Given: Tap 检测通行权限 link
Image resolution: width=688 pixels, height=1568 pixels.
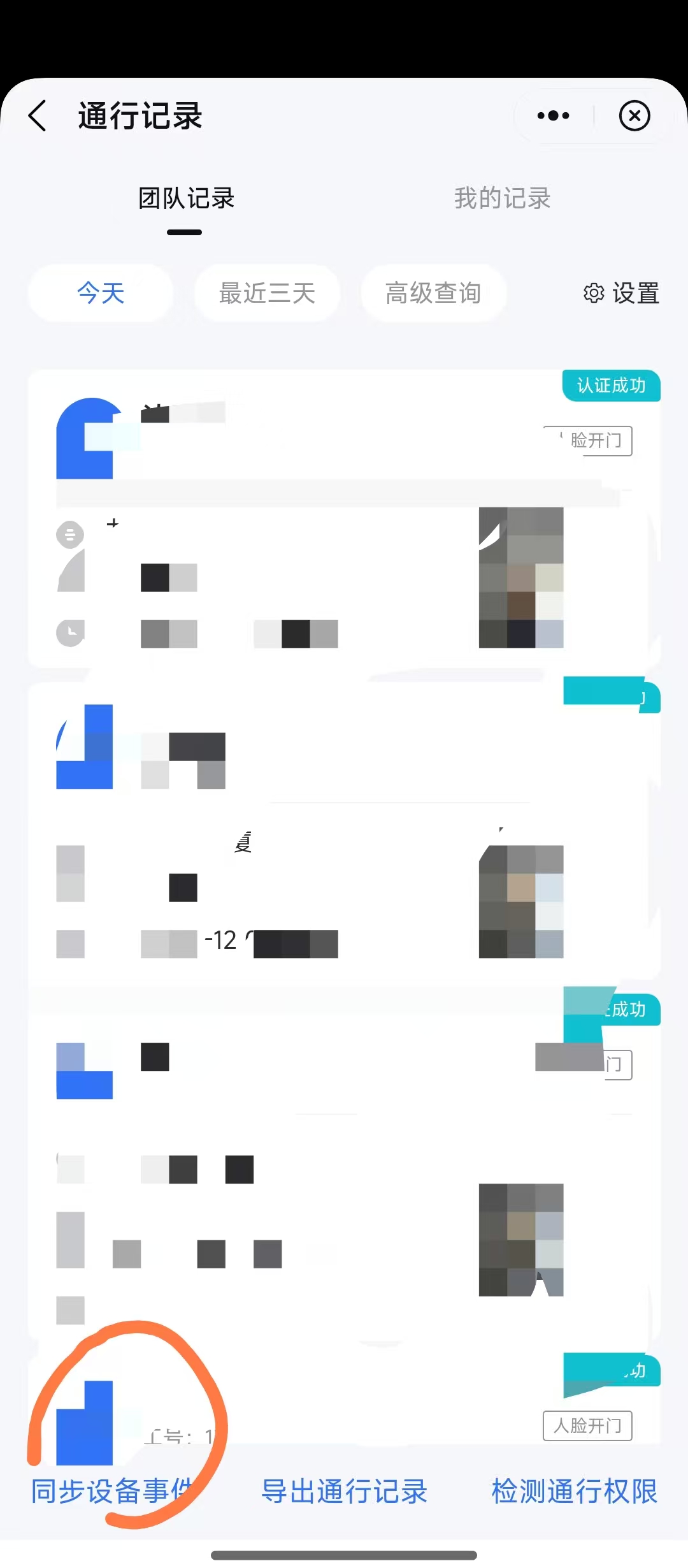Looking at the screenshot, I should (x=575, y=1492).
